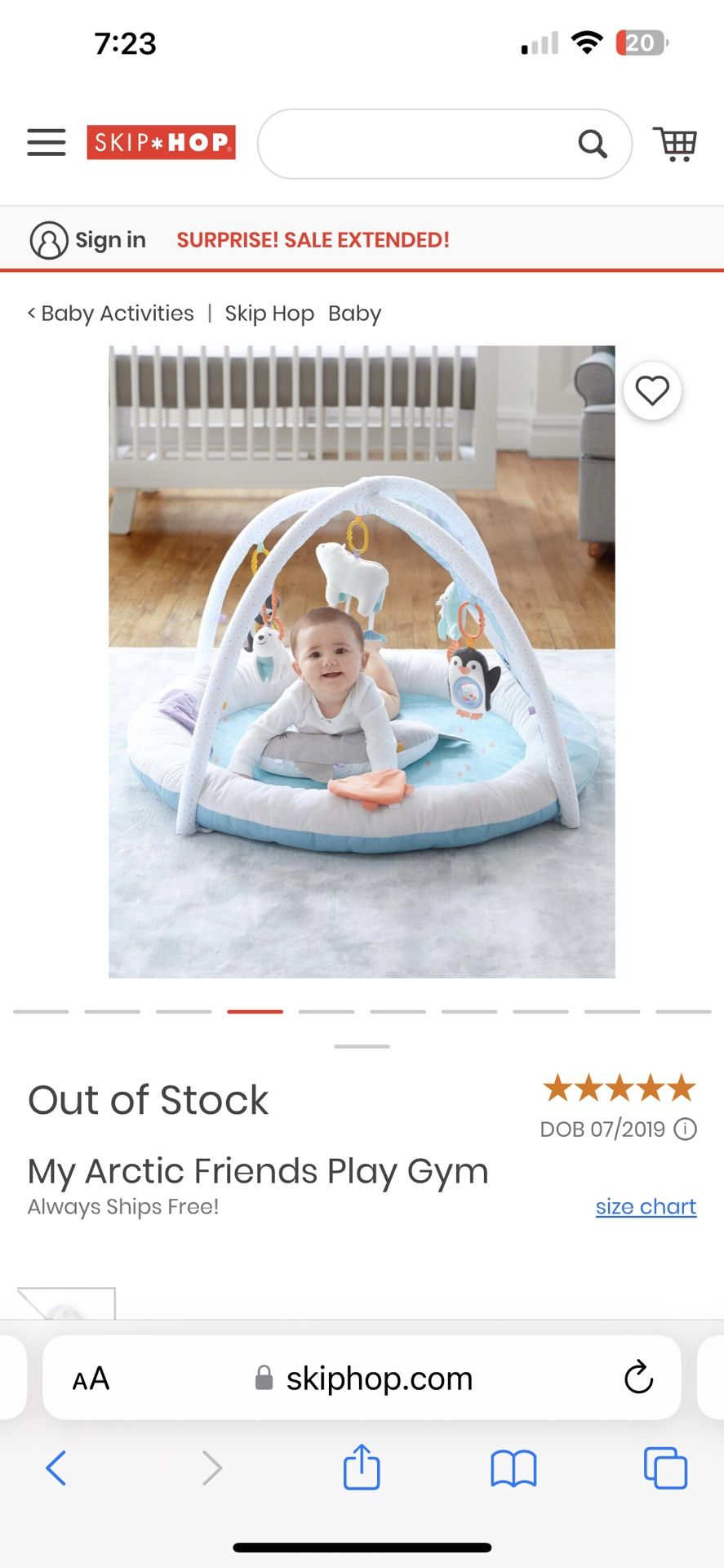Image resolution: width=724 pixels, height=1568 pixels.
Task: Go to Skip Hop homepage logo
Action: (x=161, y=142)
